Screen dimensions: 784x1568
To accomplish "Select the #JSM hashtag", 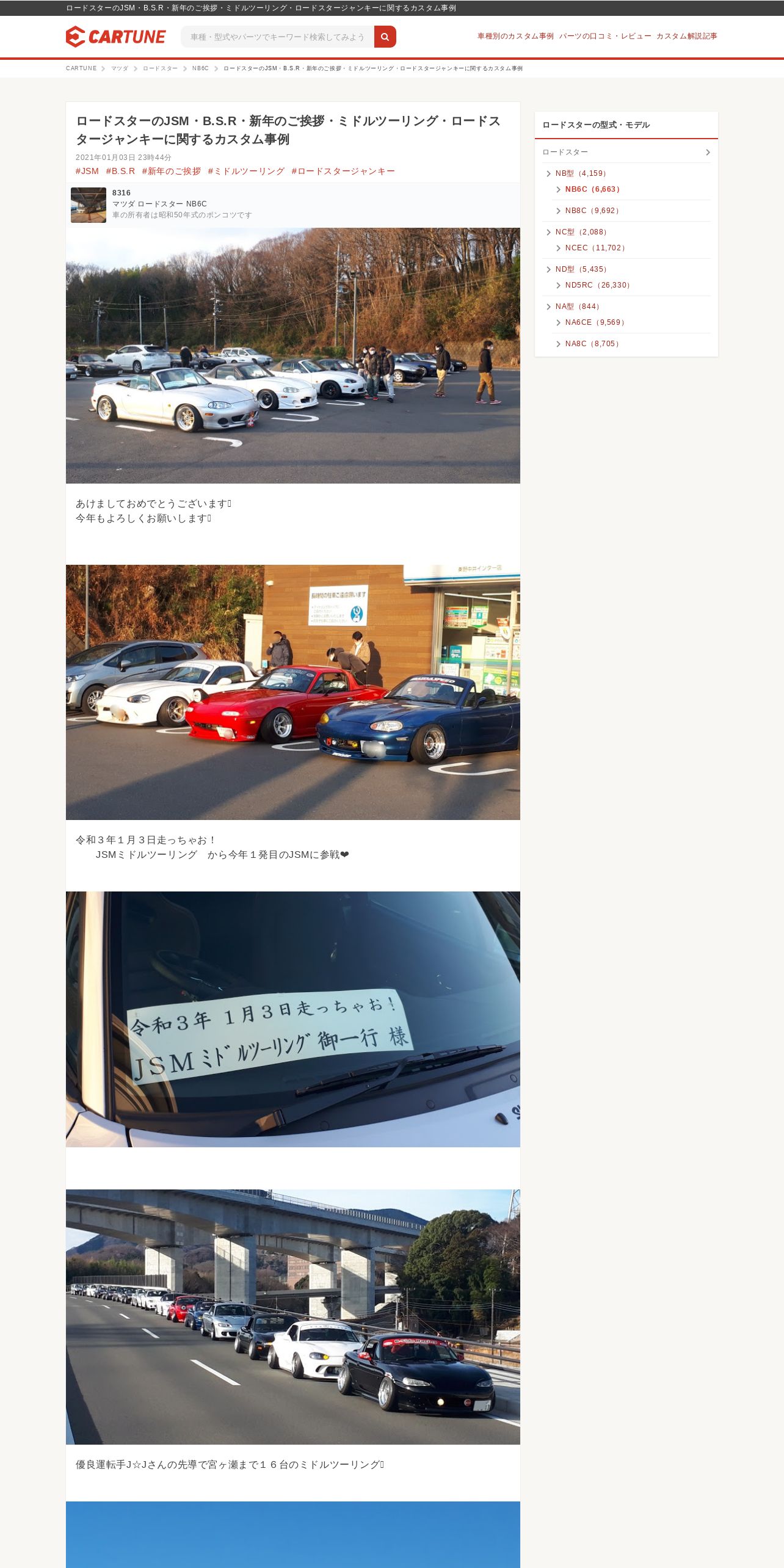I will click(87, 172).
